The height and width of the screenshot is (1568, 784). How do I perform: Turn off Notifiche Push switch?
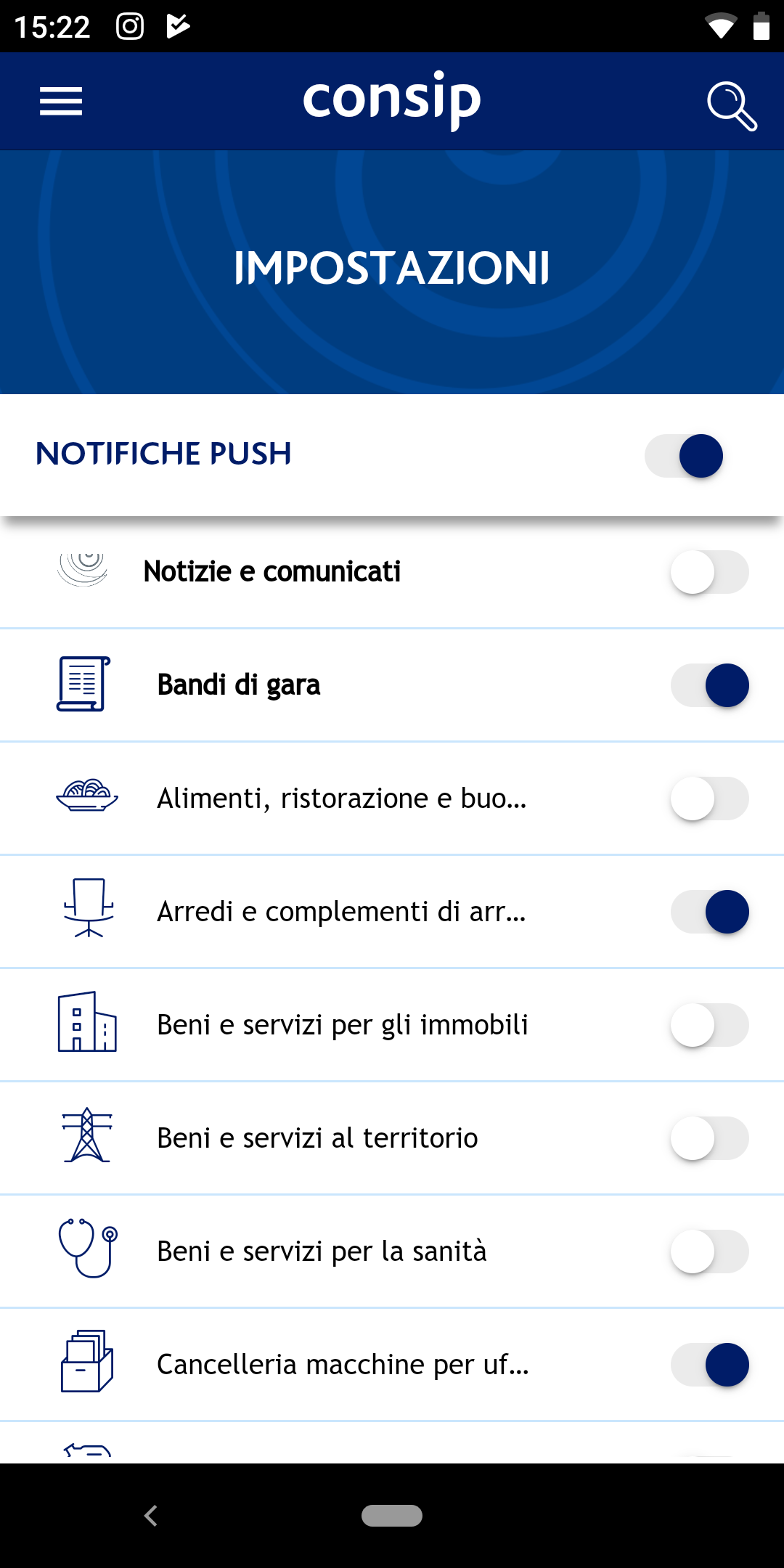(x=684, y=456)
